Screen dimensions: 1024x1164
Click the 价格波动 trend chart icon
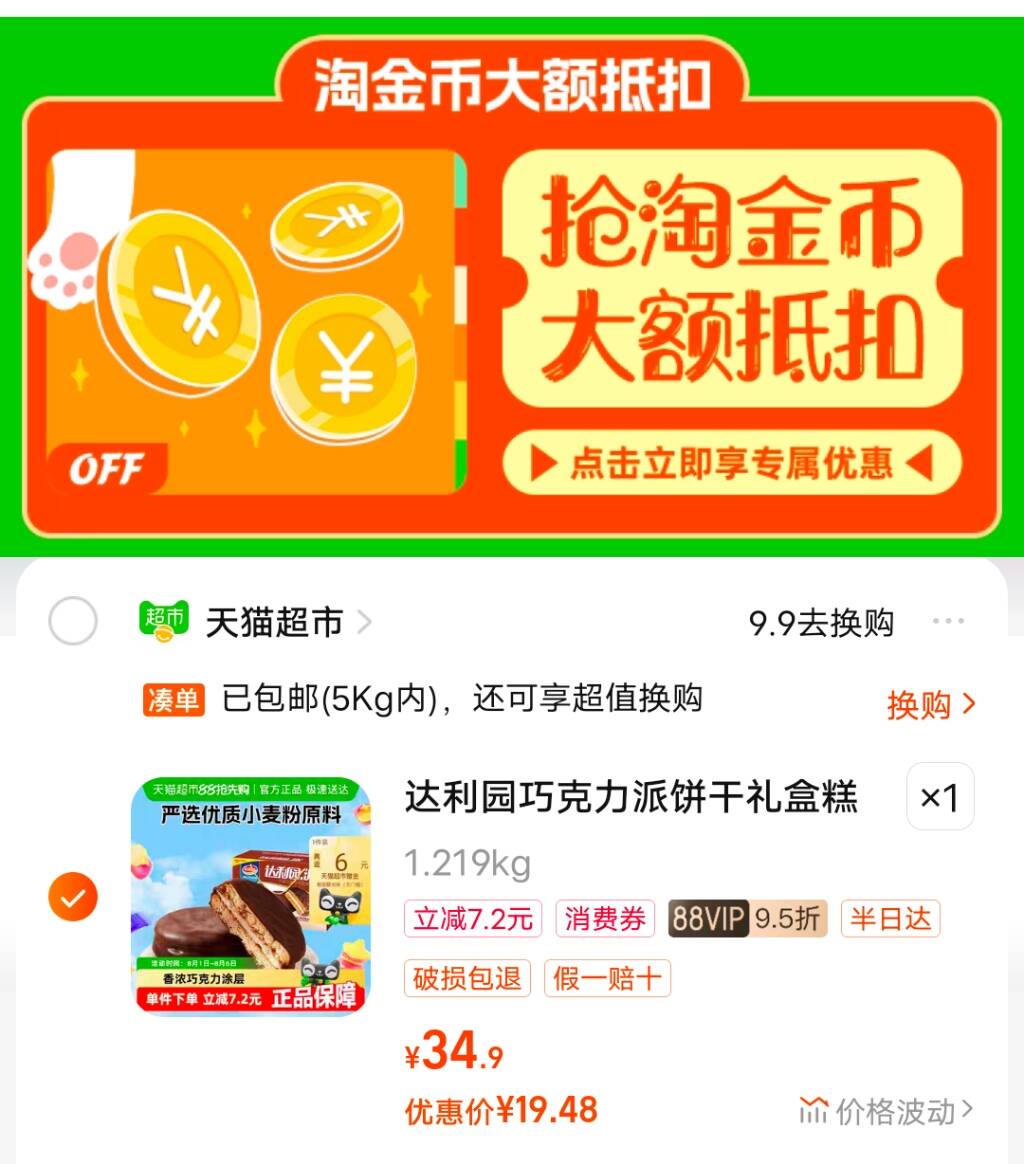[817, 1108]
